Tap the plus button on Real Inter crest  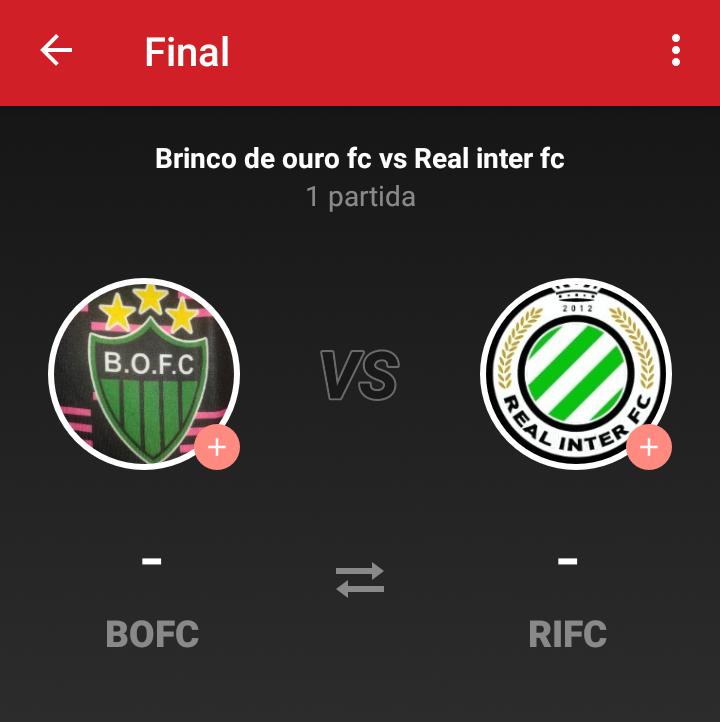[649, 447]
